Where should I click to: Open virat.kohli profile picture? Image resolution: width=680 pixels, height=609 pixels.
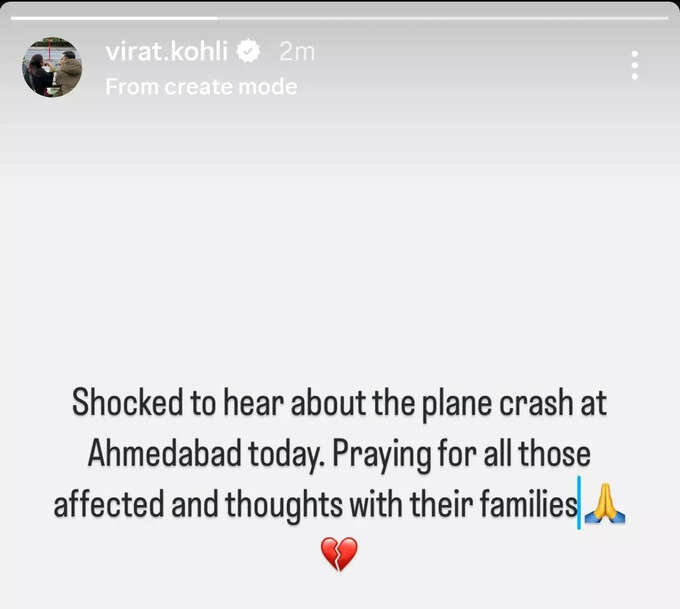(52, 67)
